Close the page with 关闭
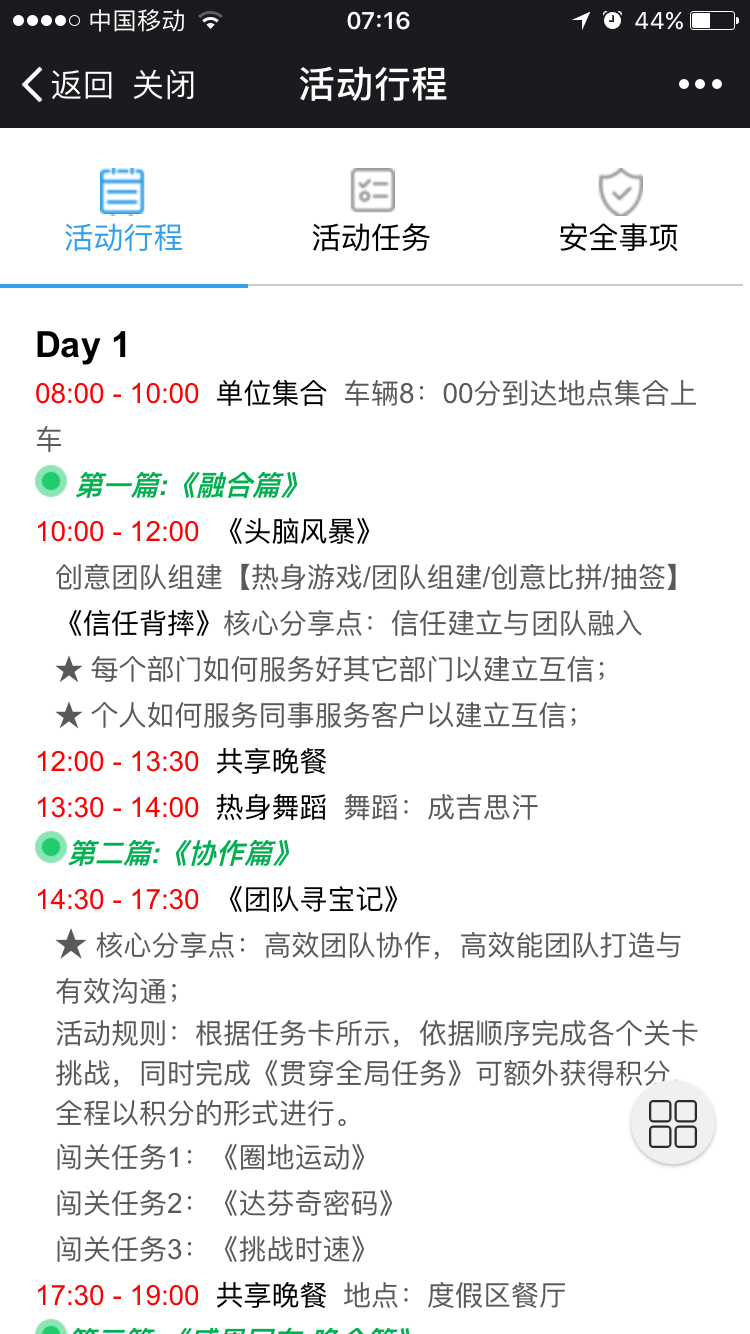750x1334 pixels. (x=164, y=85)
